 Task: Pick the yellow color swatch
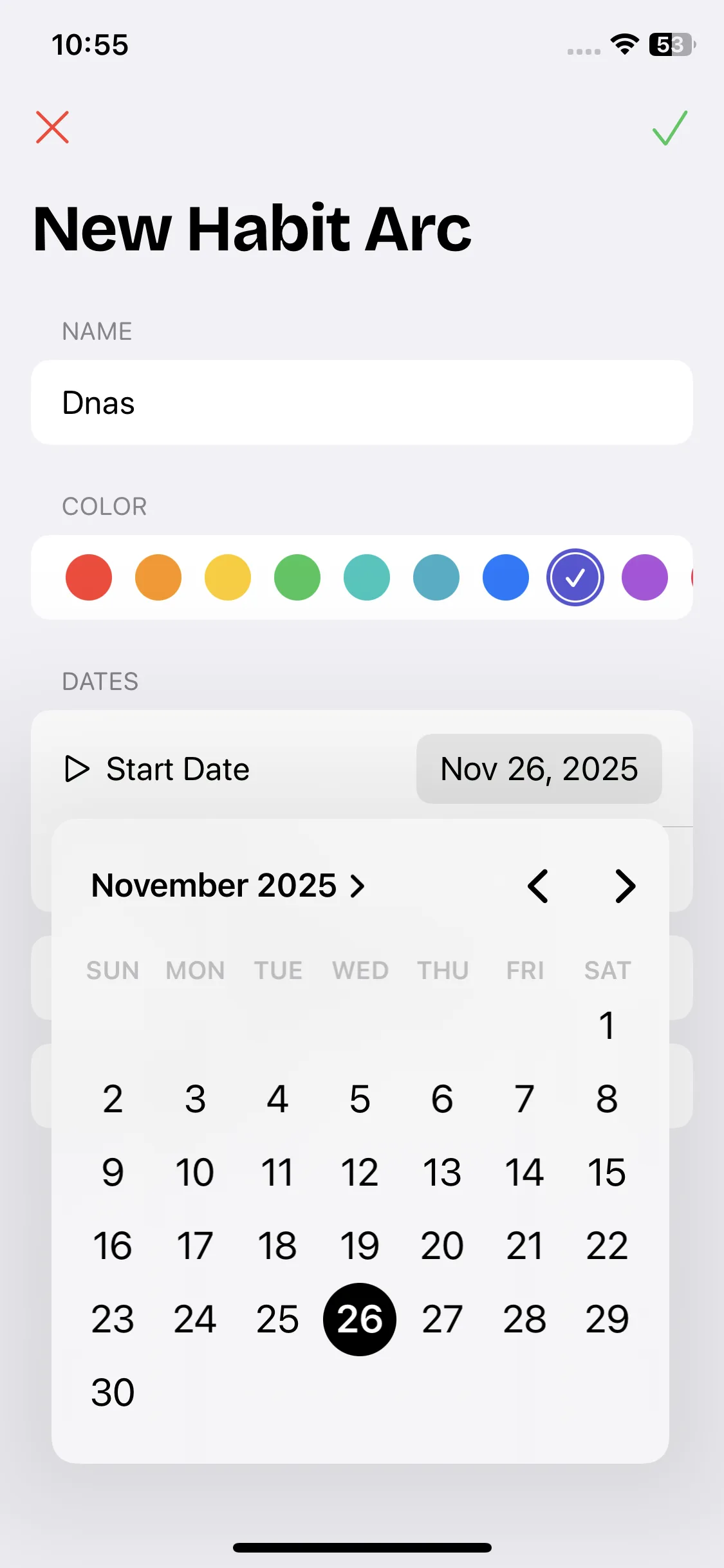point(228,577)
